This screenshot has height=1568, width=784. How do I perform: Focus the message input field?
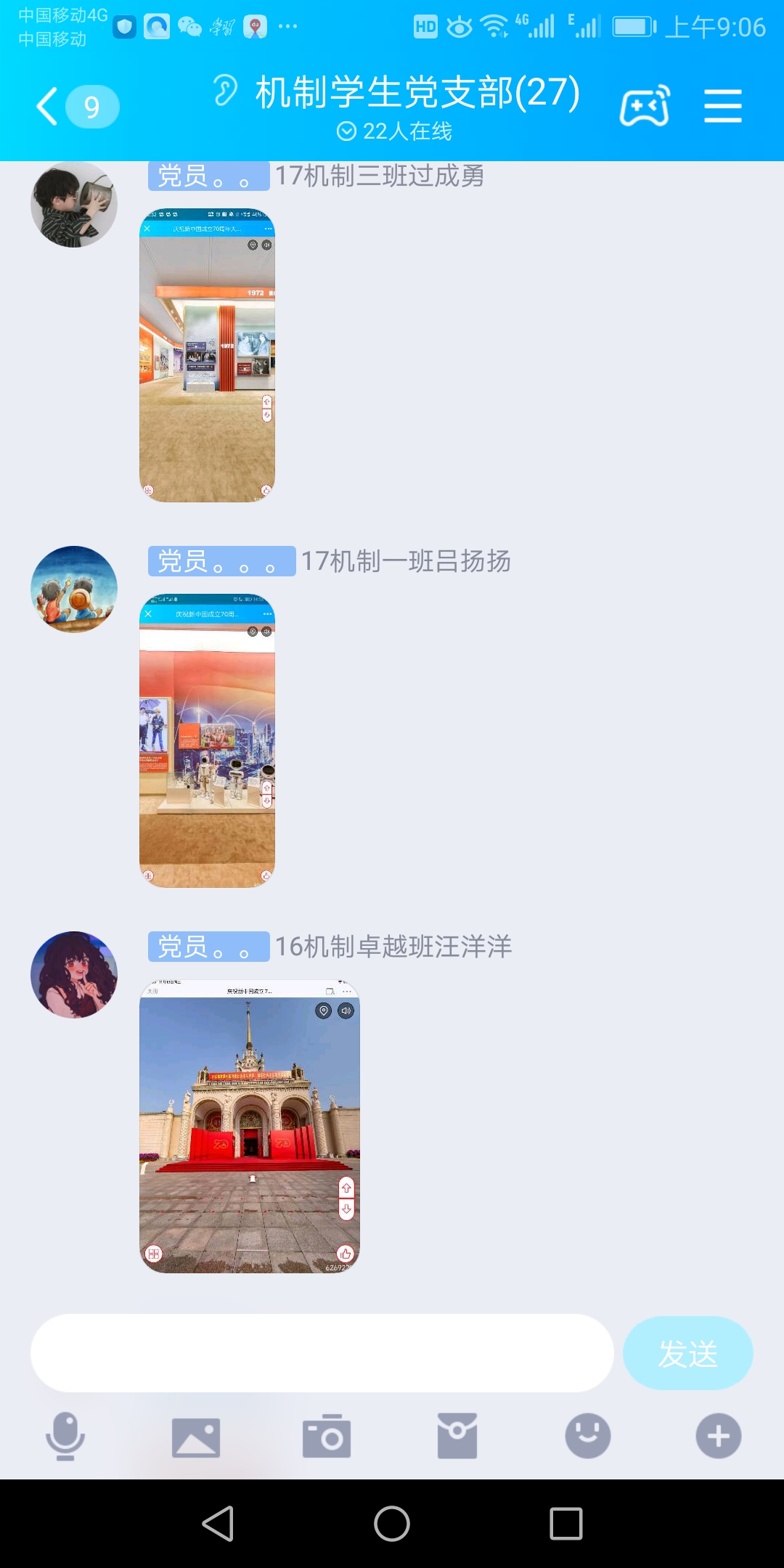pyautogui.click(x=322, y=1353)
